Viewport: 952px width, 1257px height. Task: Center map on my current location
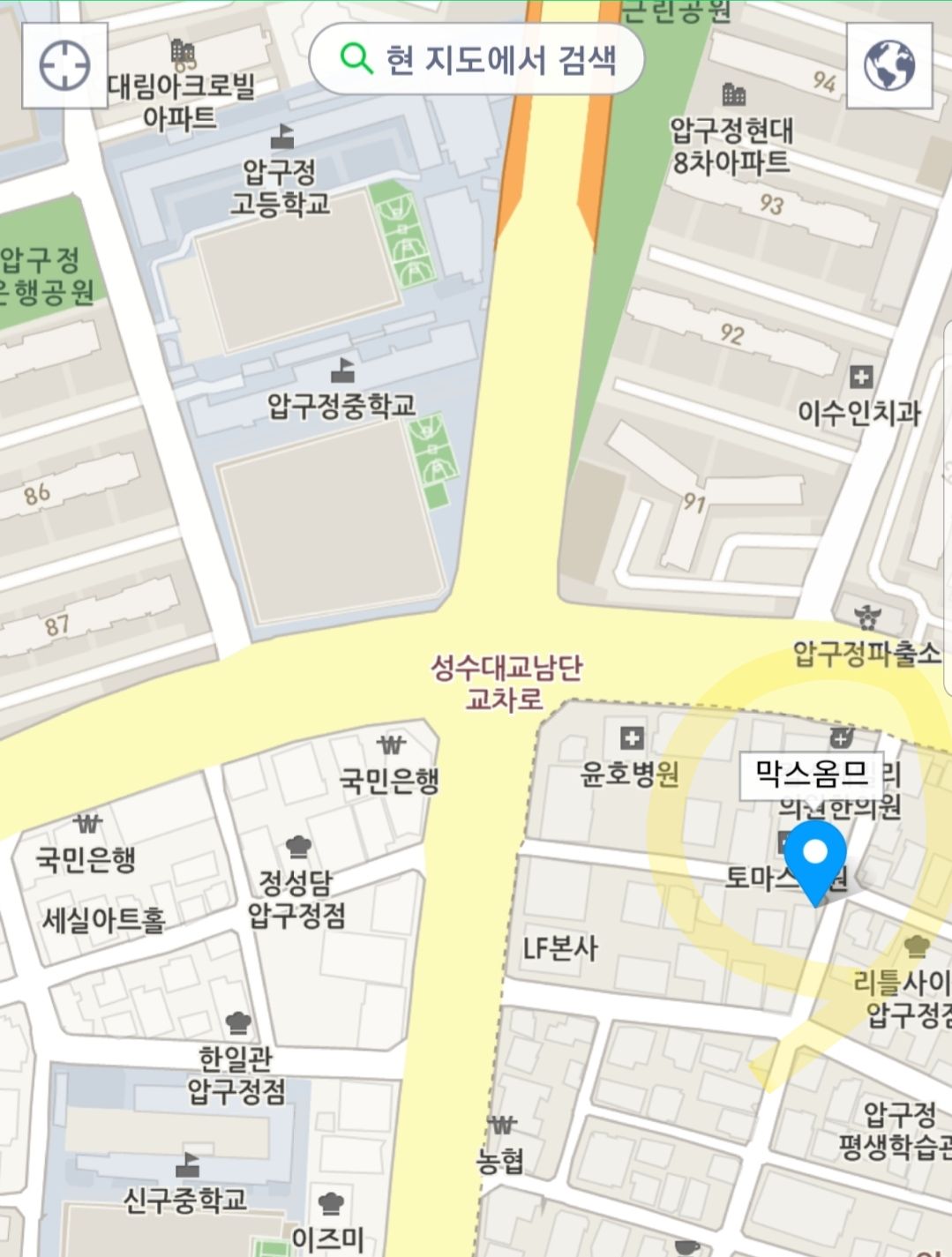(x=64, y=65)
